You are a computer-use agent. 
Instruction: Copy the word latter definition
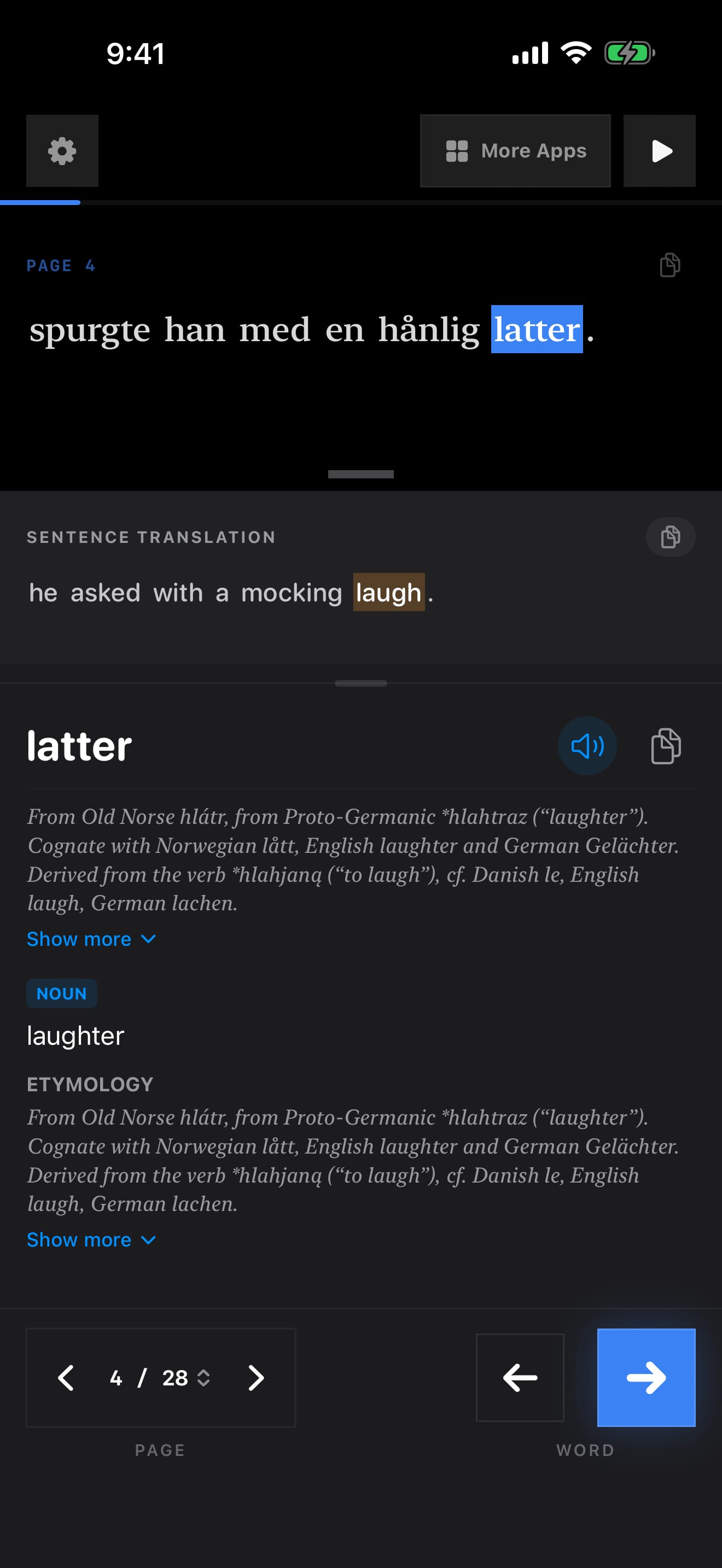(x=666, y=746)
